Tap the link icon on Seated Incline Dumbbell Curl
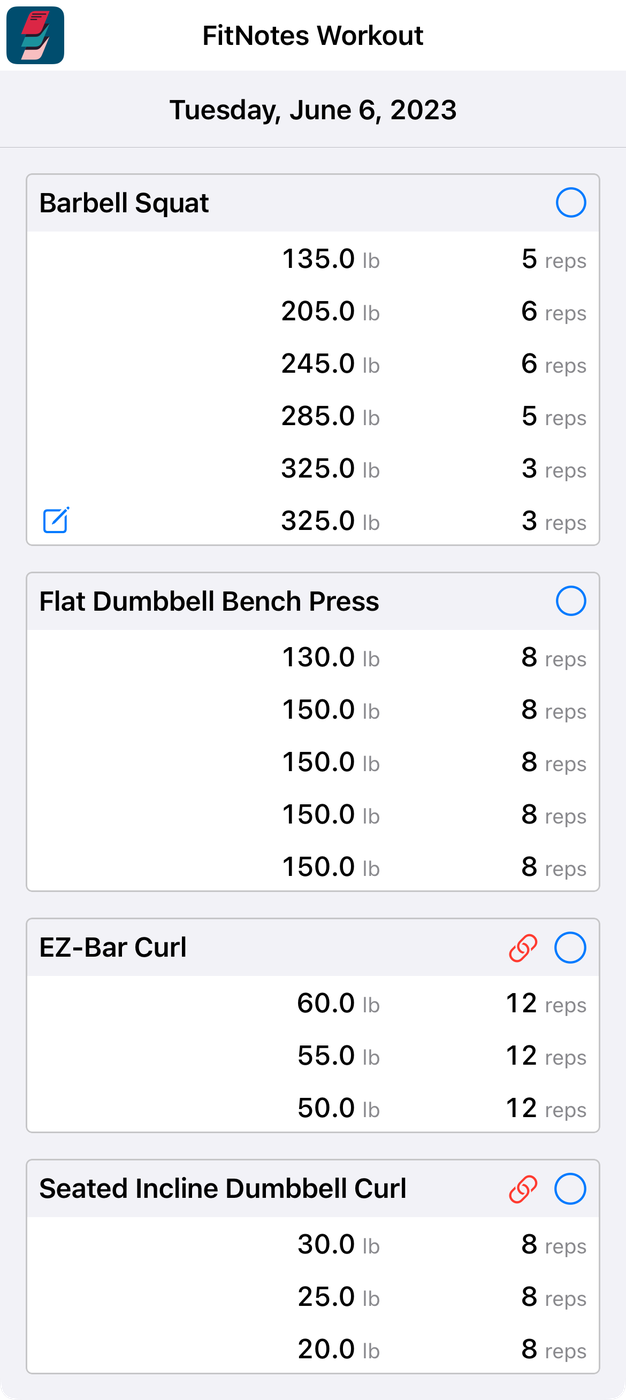The image size is (626, 1400). [x=523, y=1189]
